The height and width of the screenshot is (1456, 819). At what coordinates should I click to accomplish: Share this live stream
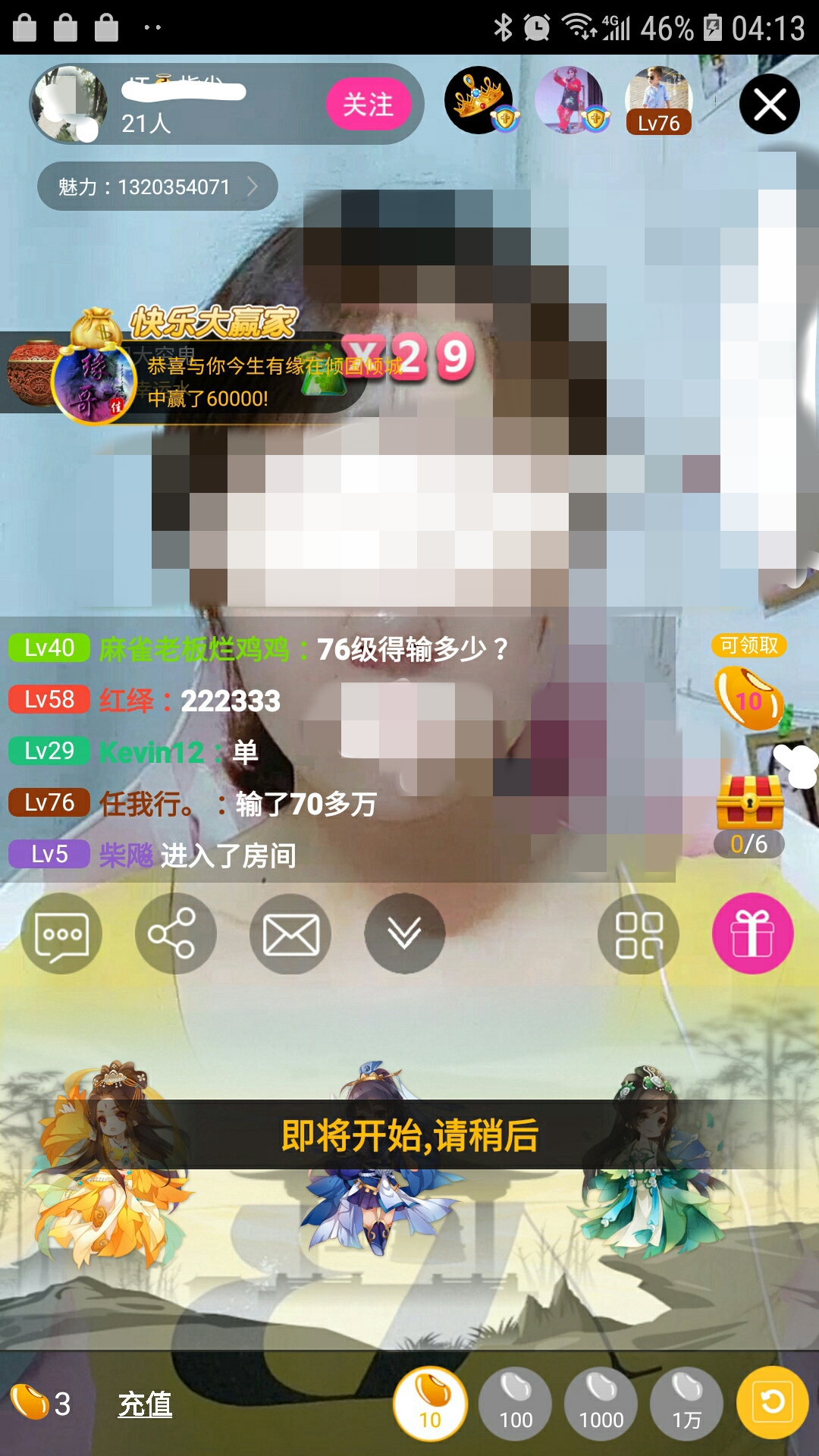[175, 934]
